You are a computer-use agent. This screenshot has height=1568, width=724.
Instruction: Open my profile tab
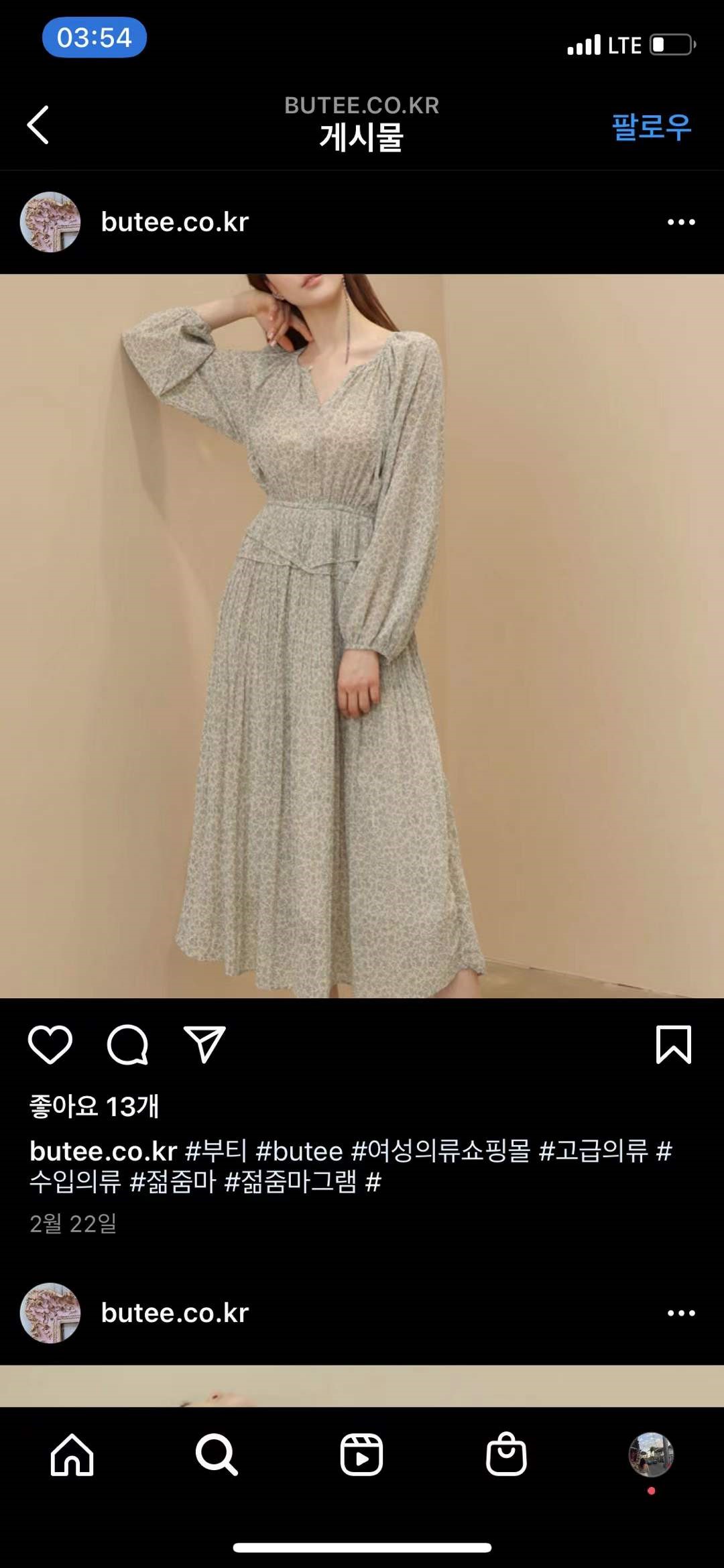(x=651, y=1455)
